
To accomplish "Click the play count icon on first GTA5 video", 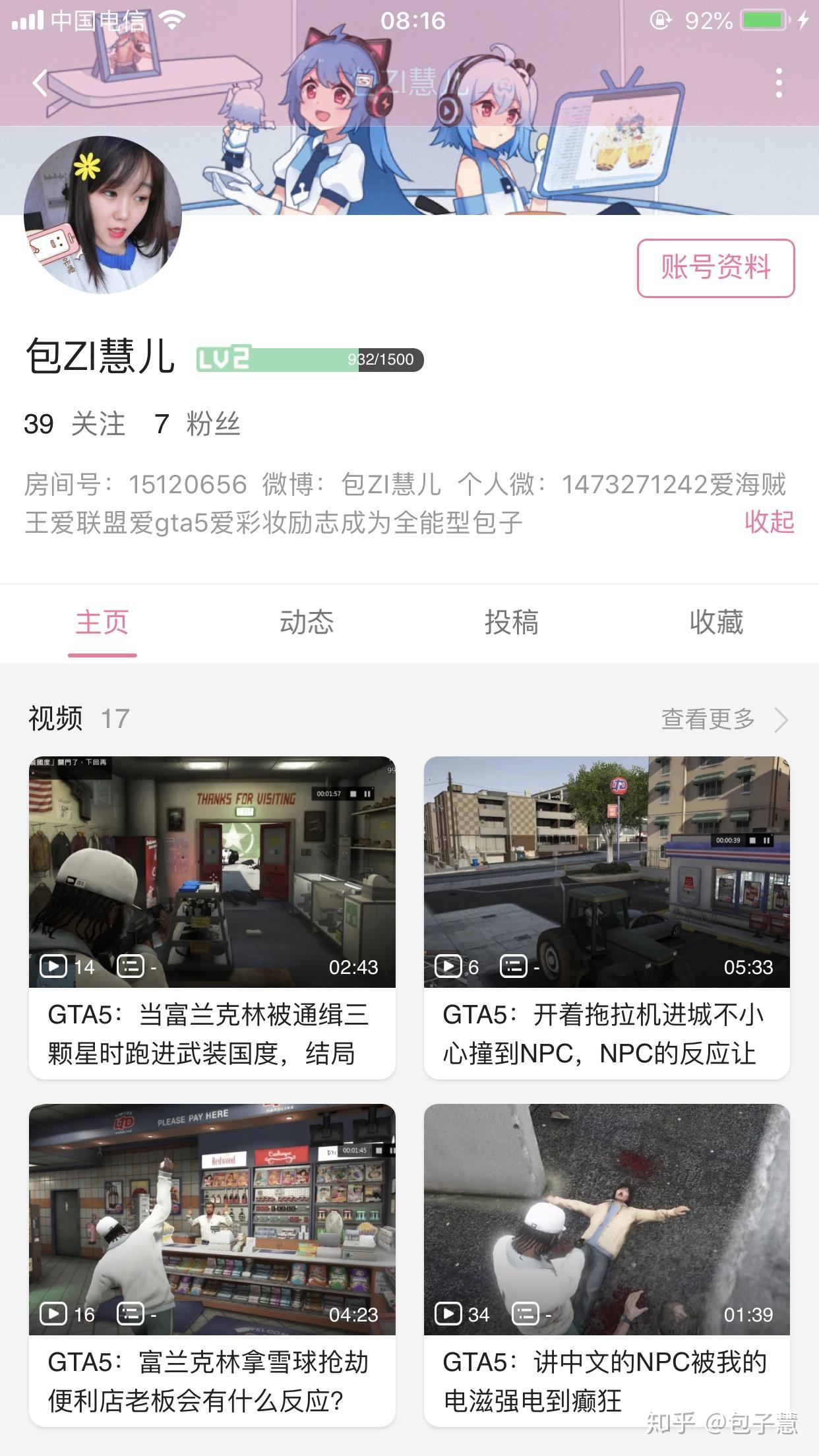I will (x=54, y=967).
